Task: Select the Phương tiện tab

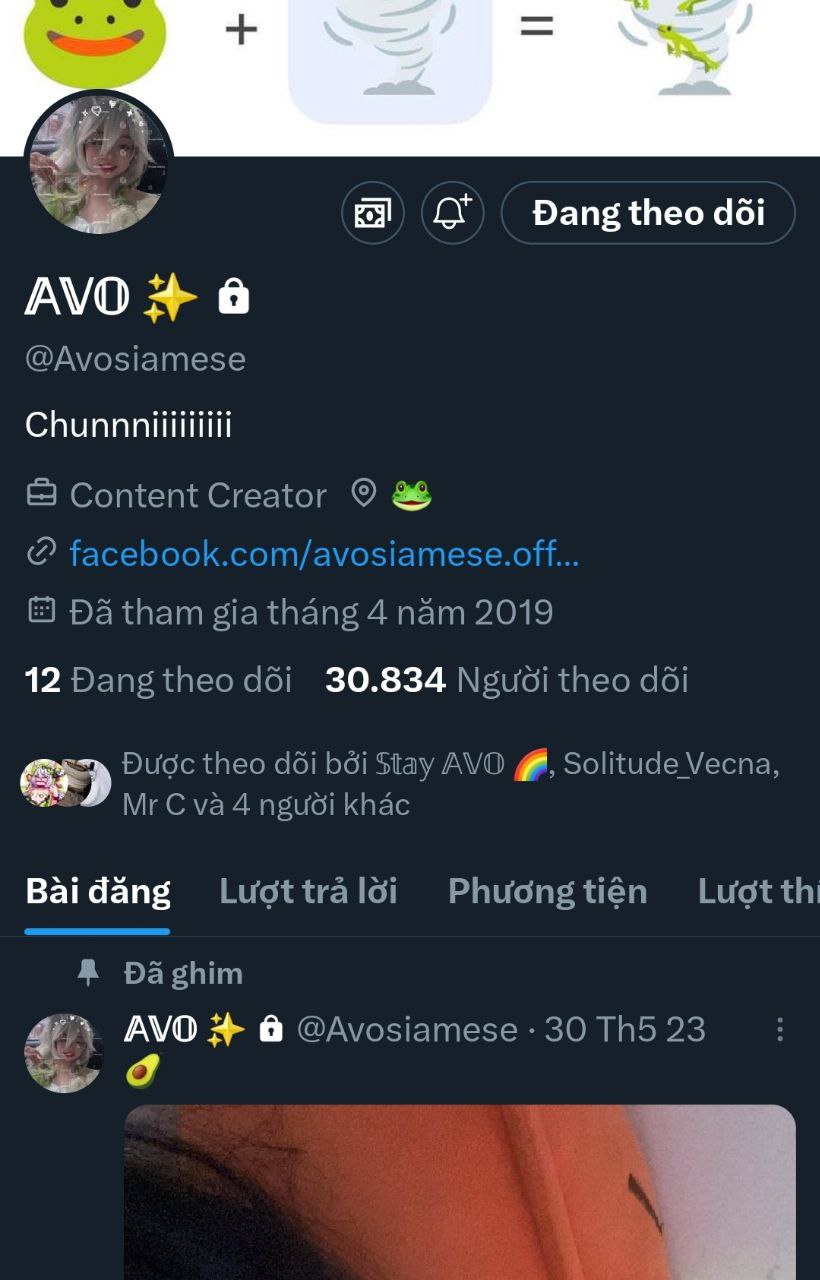Action: point(547,891)
